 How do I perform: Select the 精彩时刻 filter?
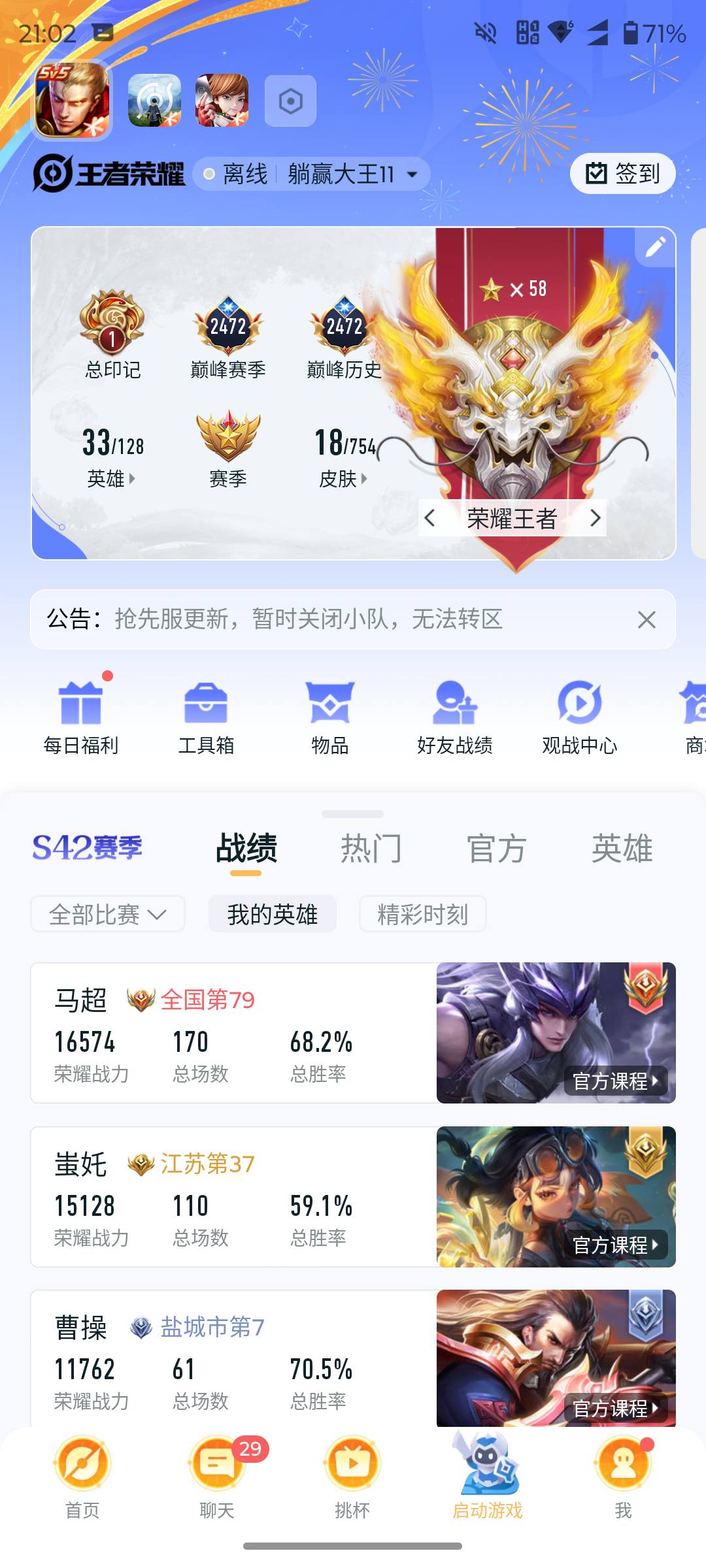(422, 914)
